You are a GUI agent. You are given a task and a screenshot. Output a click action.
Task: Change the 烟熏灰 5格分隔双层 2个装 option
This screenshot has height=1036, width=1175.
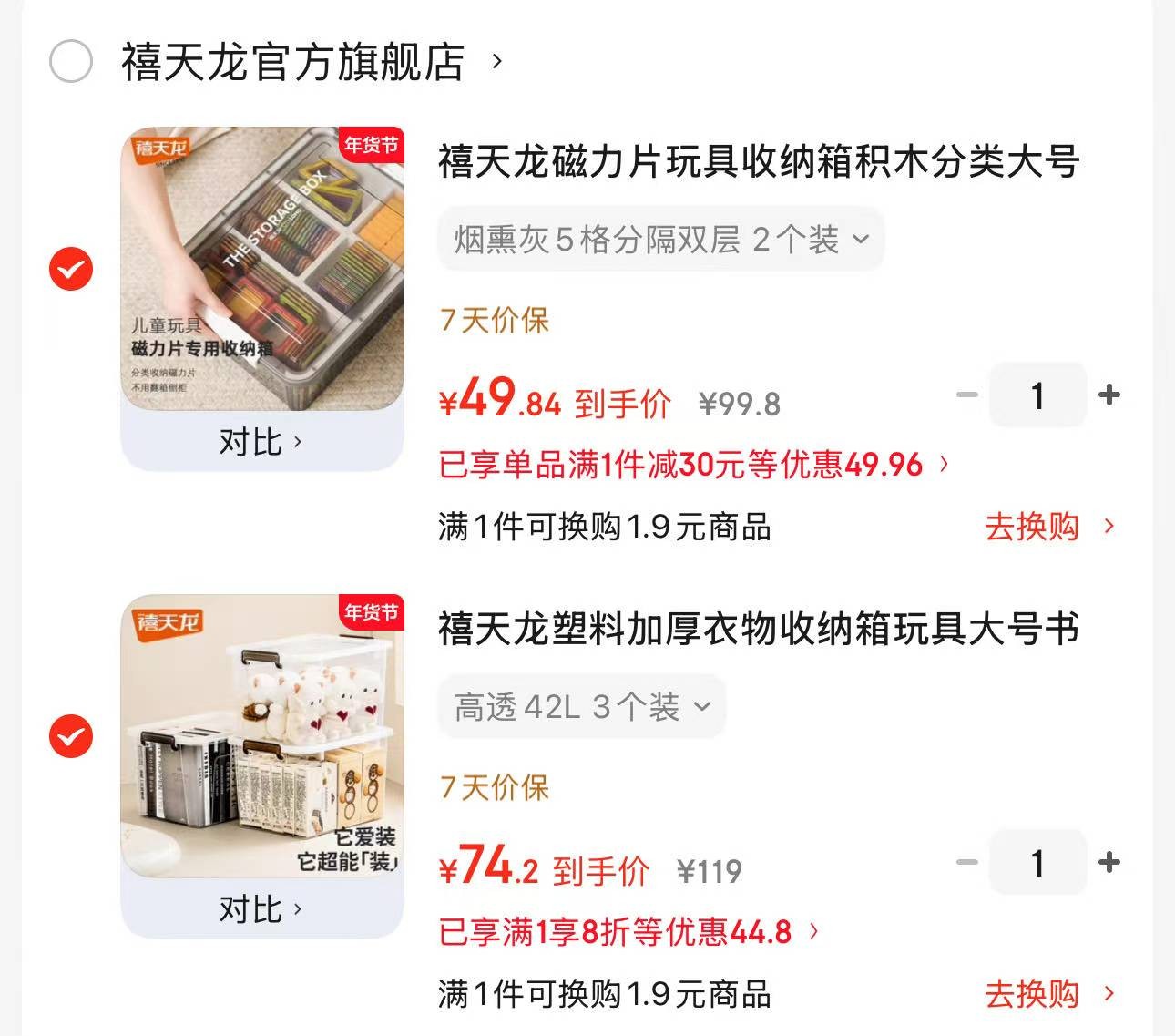(660, 240)
